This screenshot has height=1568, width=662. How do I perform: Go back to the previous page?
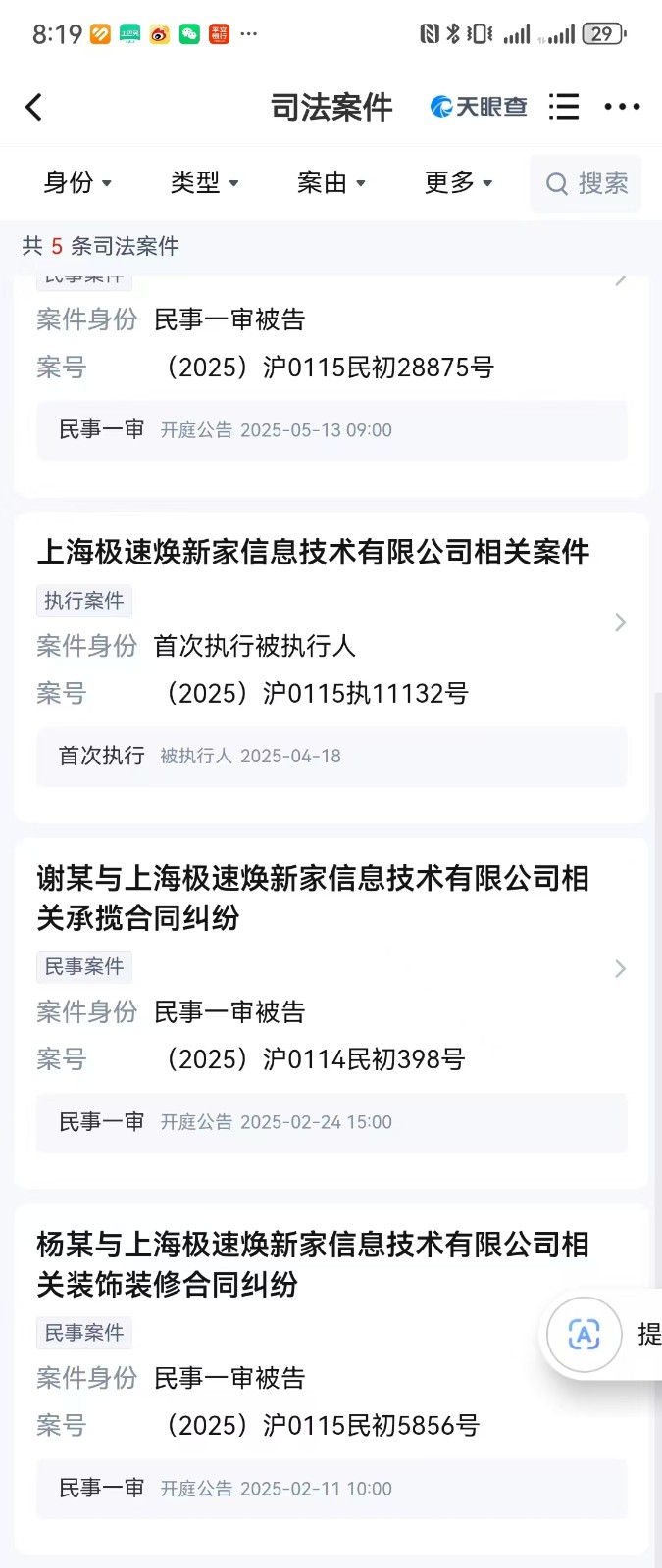pyautogui.click(x=34, y=107)
